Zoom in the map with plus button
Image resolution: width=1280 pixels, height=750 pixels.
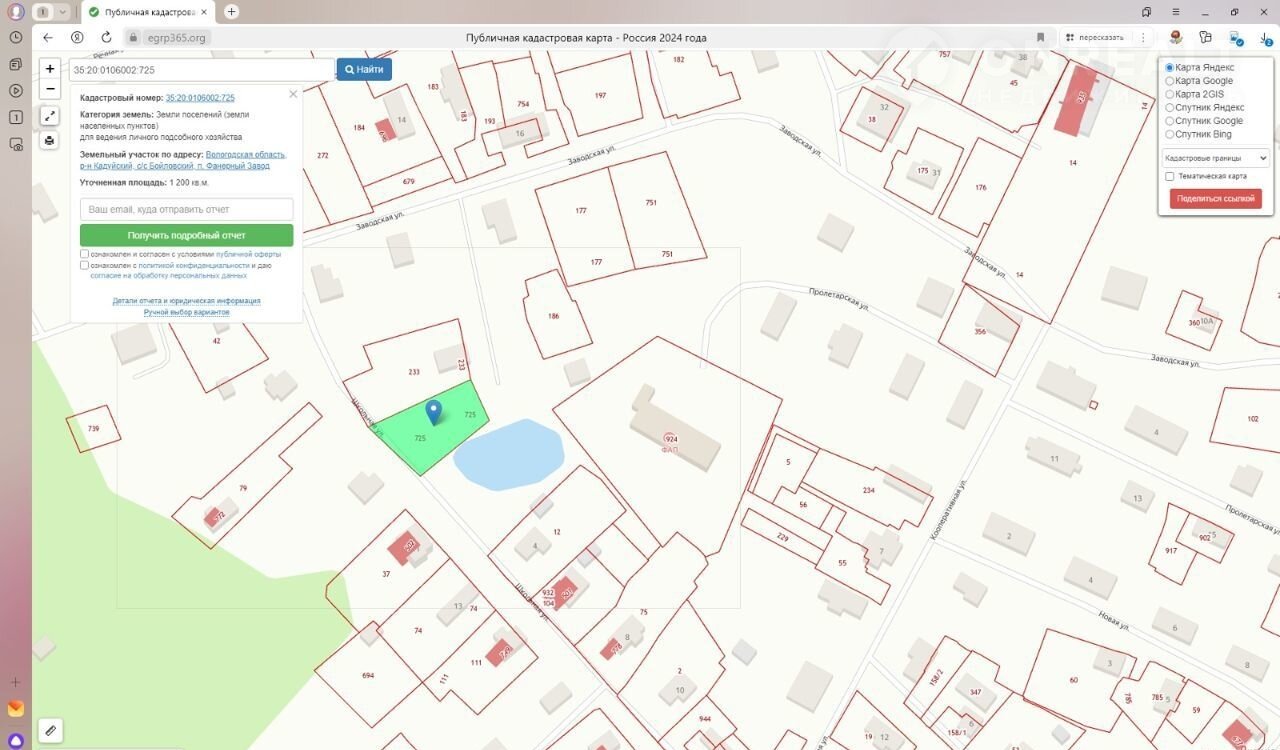pos(50,69)
